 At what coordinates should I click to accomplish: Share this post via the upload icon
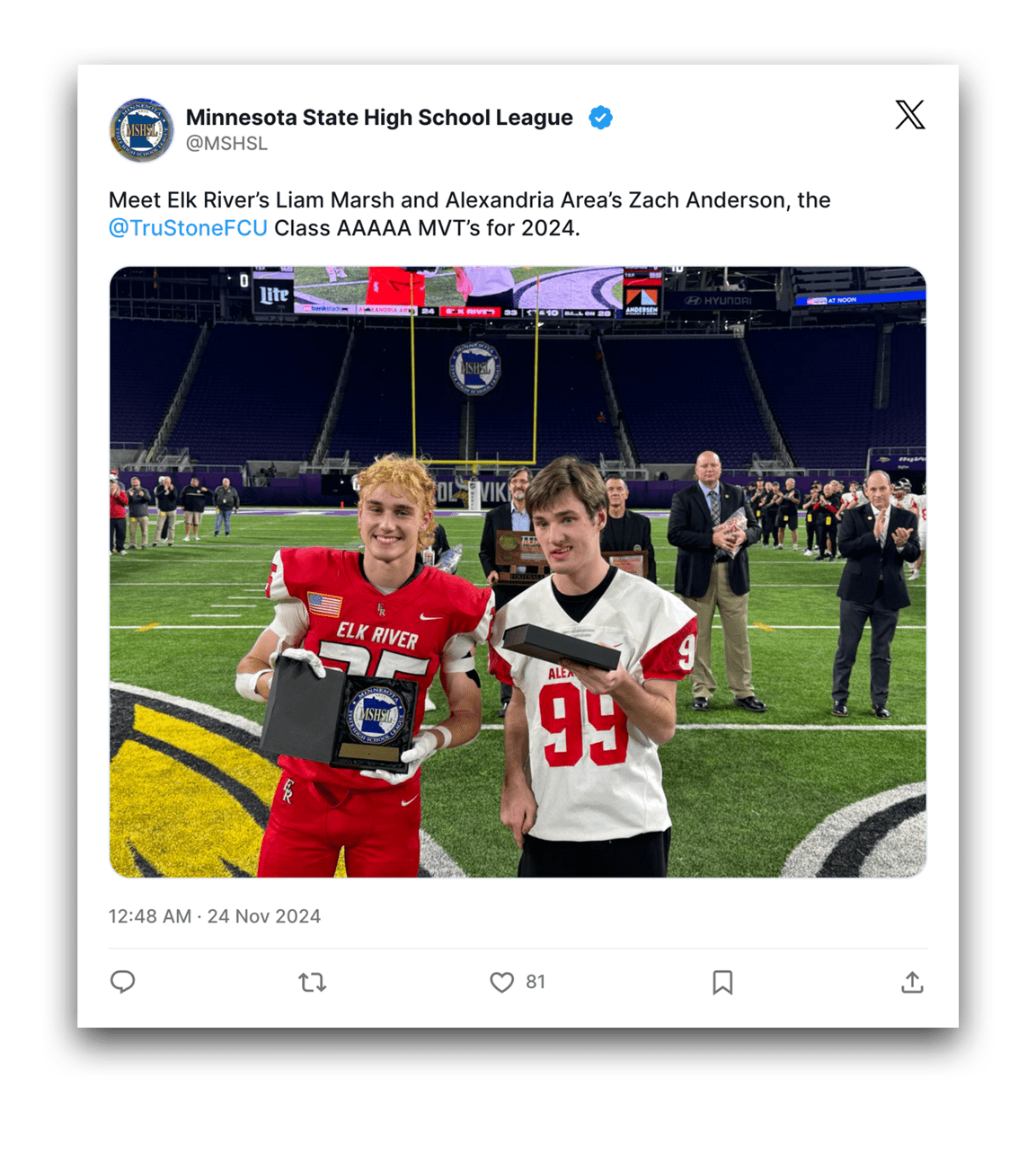pos(912,982)
